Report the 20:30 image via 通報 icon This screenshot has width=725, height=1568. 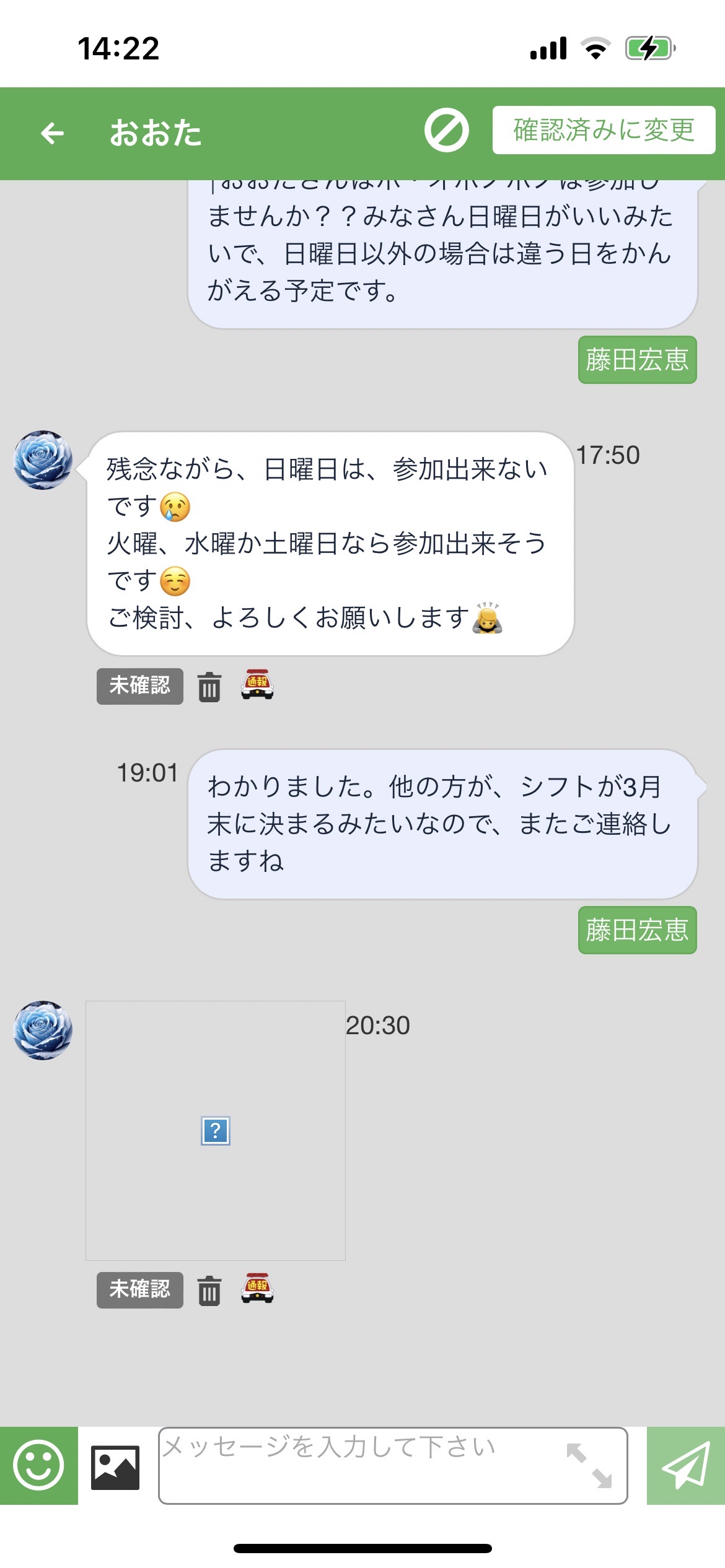click(x=257, y=1289)
